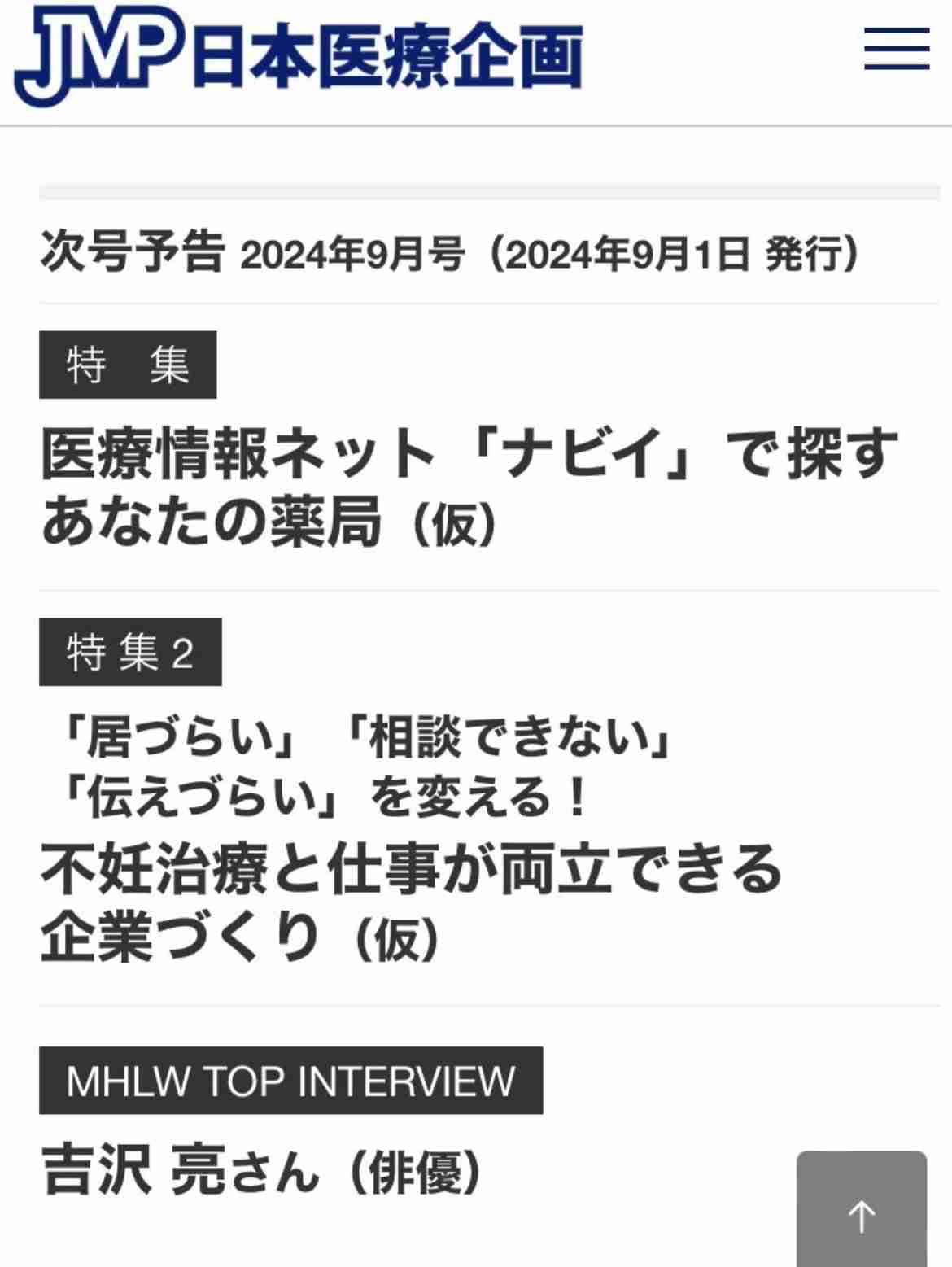Switch to the MHLW TOP INTERVIEW label

[293, 1080]
